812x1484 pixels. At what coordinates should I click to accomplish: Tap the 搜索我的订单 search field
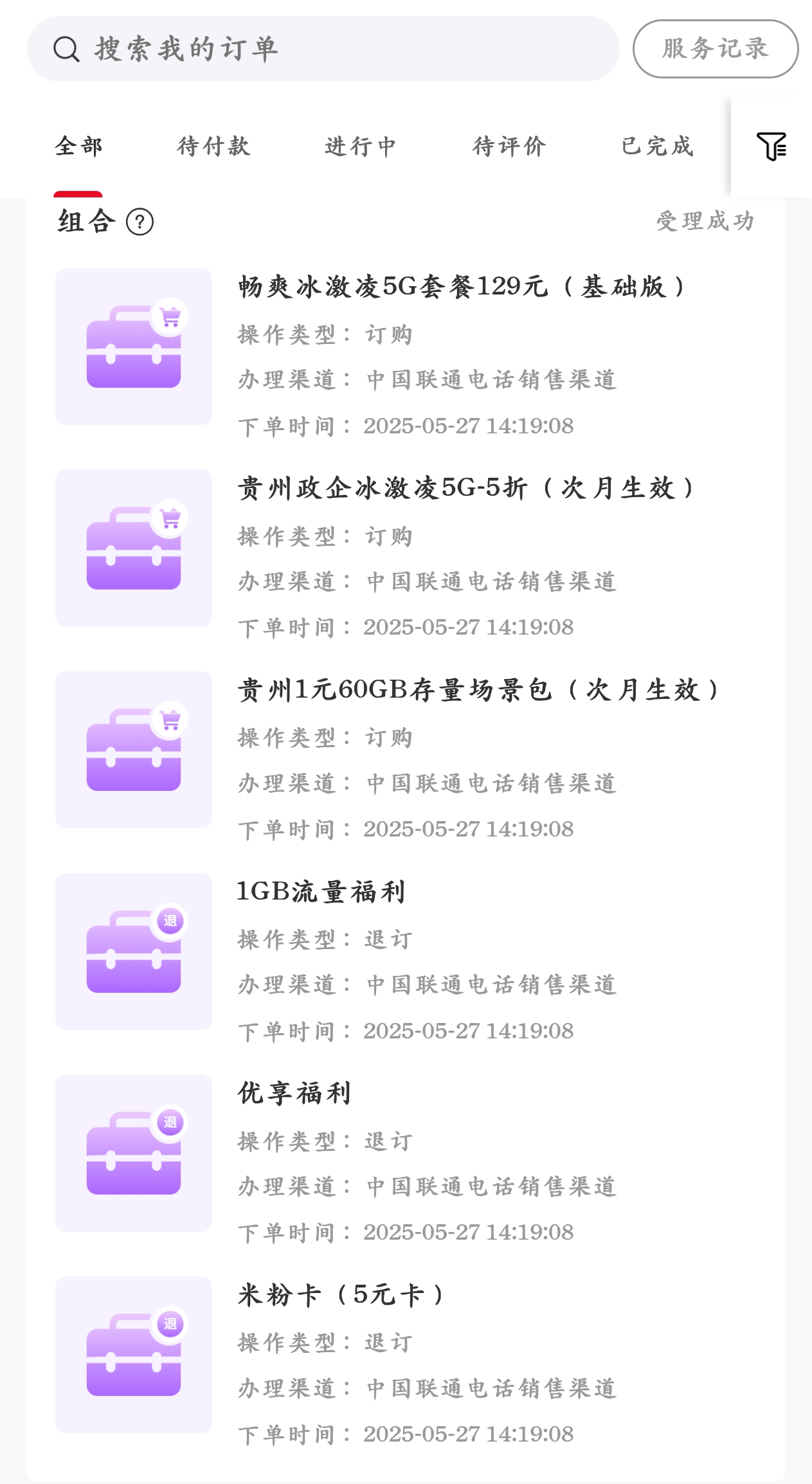(323, 49)
